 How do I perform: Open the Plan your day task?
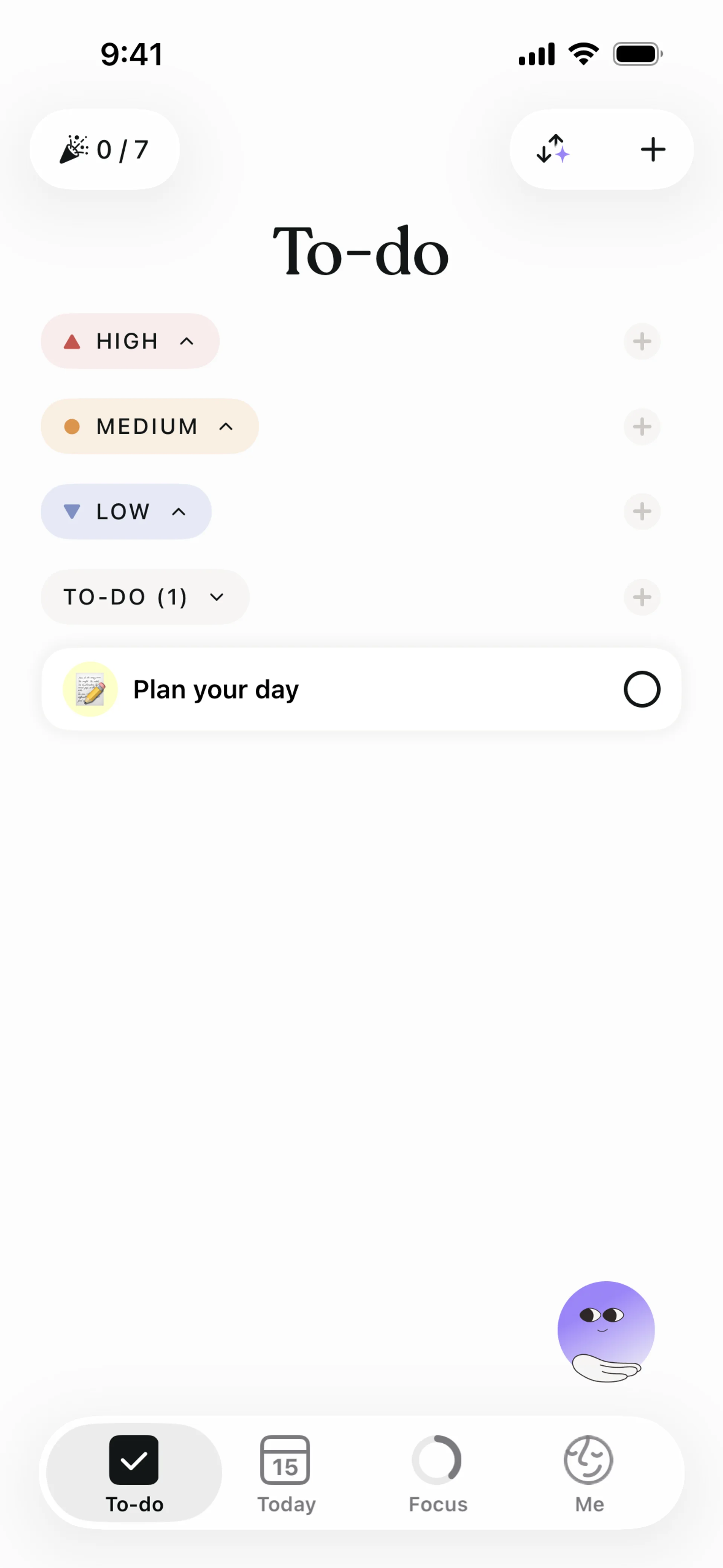pos(304,689)
